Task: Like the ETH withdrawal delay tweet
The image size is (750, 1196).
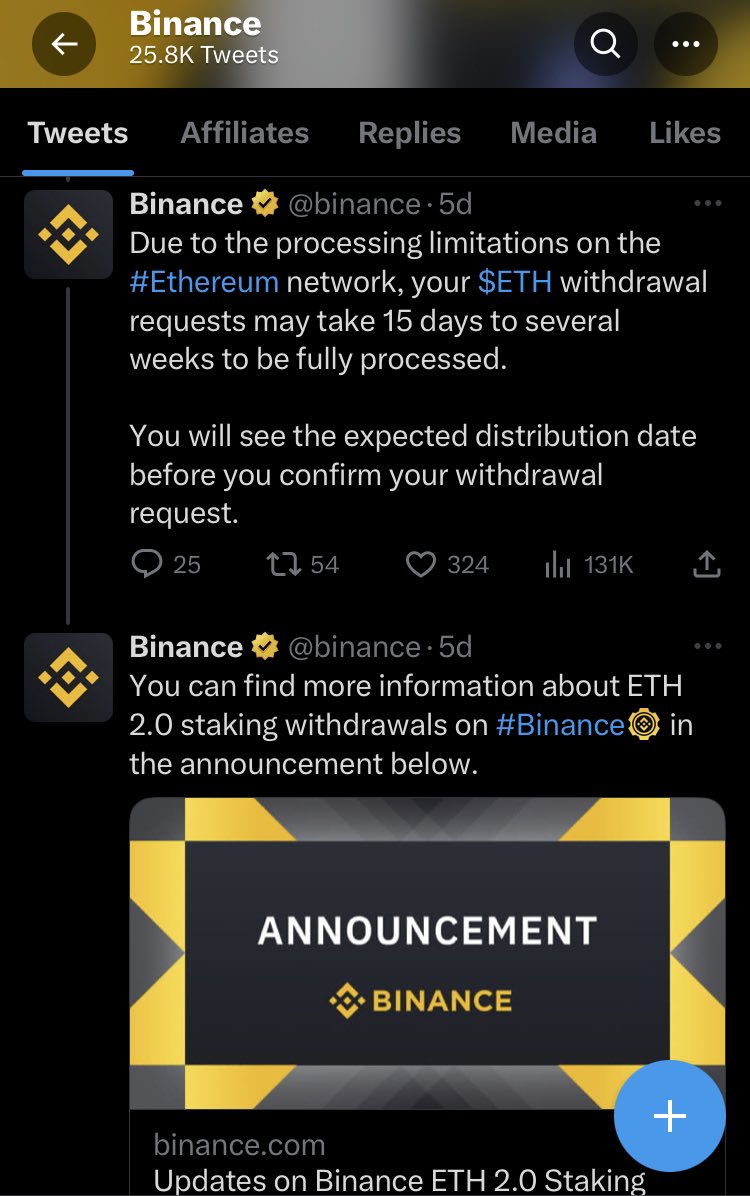Action: [421, 565]
